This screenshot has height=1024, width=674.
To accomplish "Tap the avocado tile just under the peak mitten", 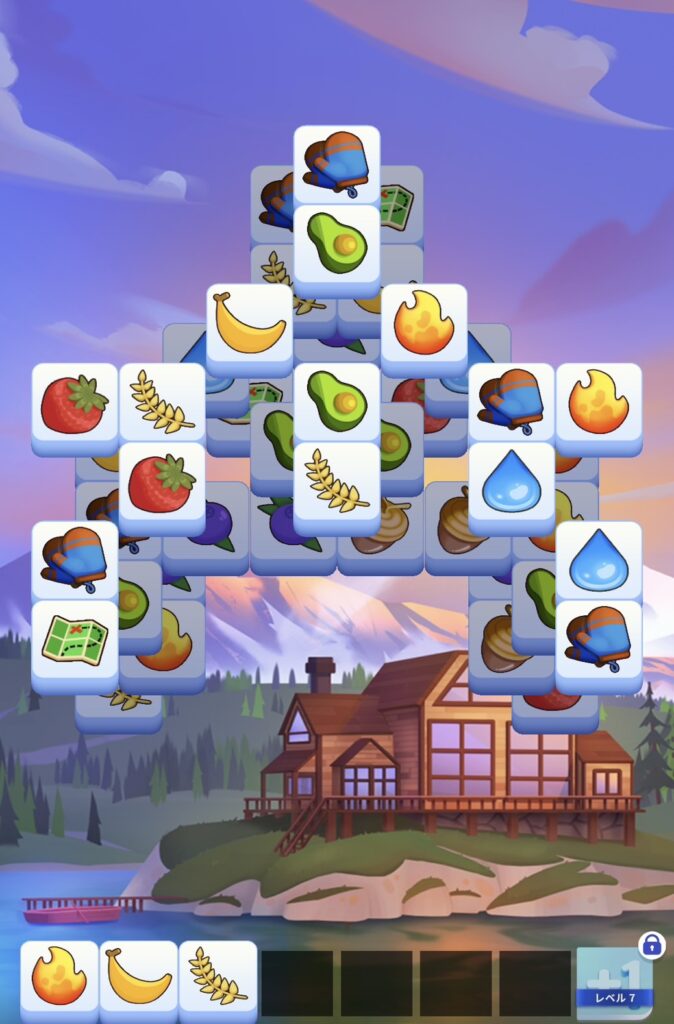I will (x=336, y=243).
